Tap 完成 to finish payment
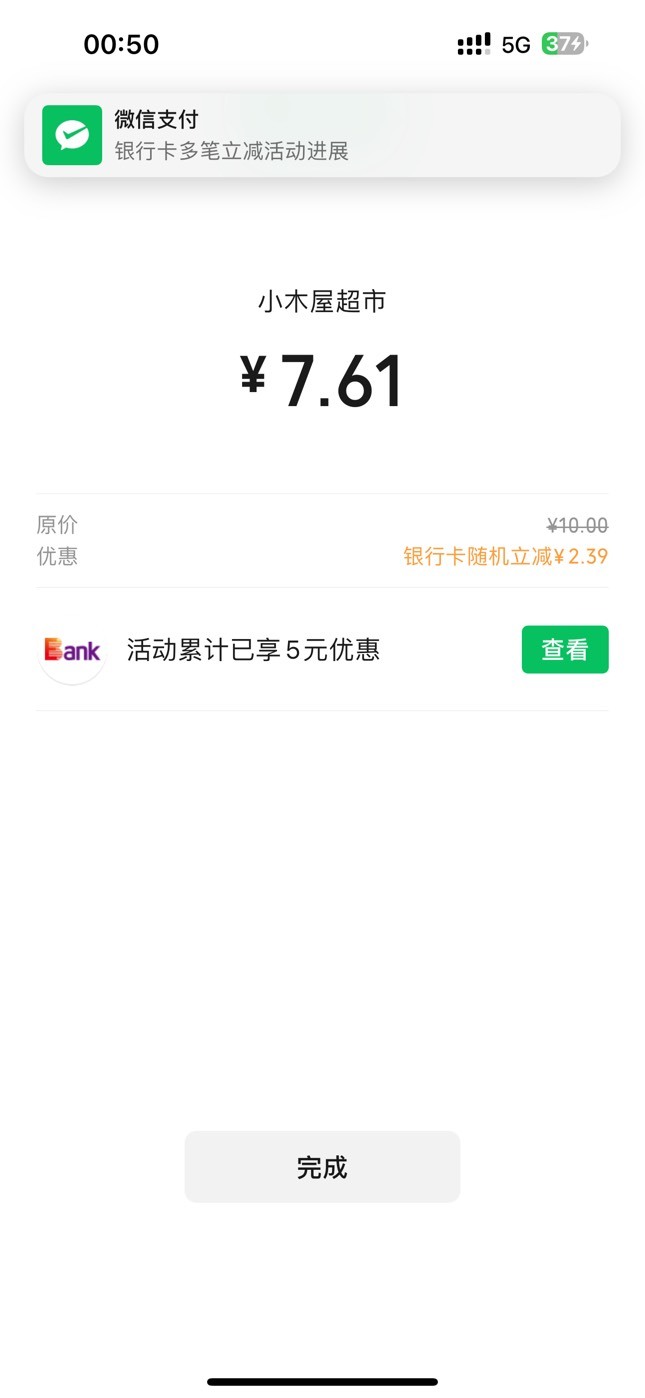Screen dimensions: 645x1398 tap(322, 1167)
